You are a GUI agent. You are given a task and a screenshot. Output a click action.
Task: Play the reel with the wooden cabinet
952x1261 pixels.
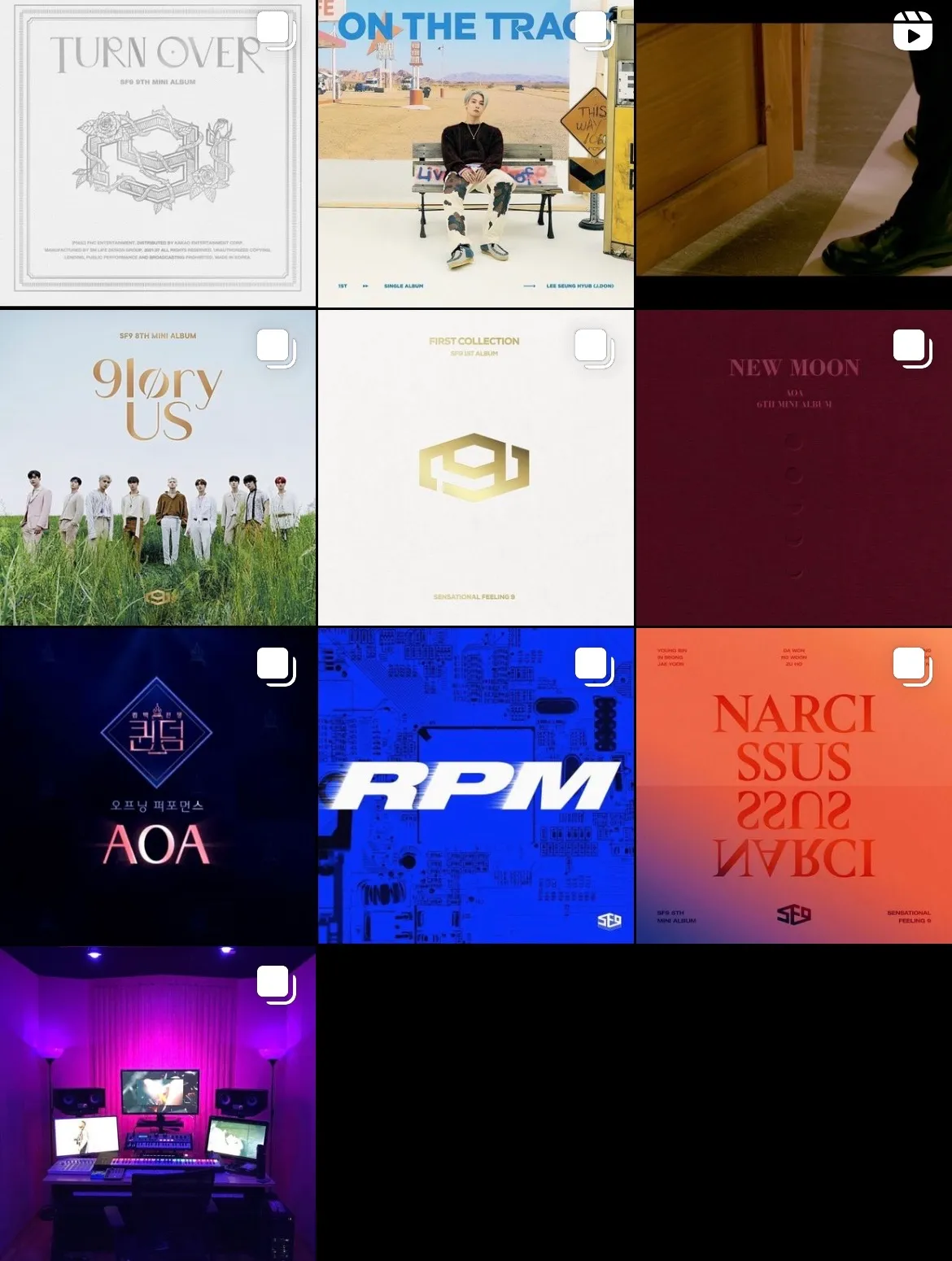[793, 153]
